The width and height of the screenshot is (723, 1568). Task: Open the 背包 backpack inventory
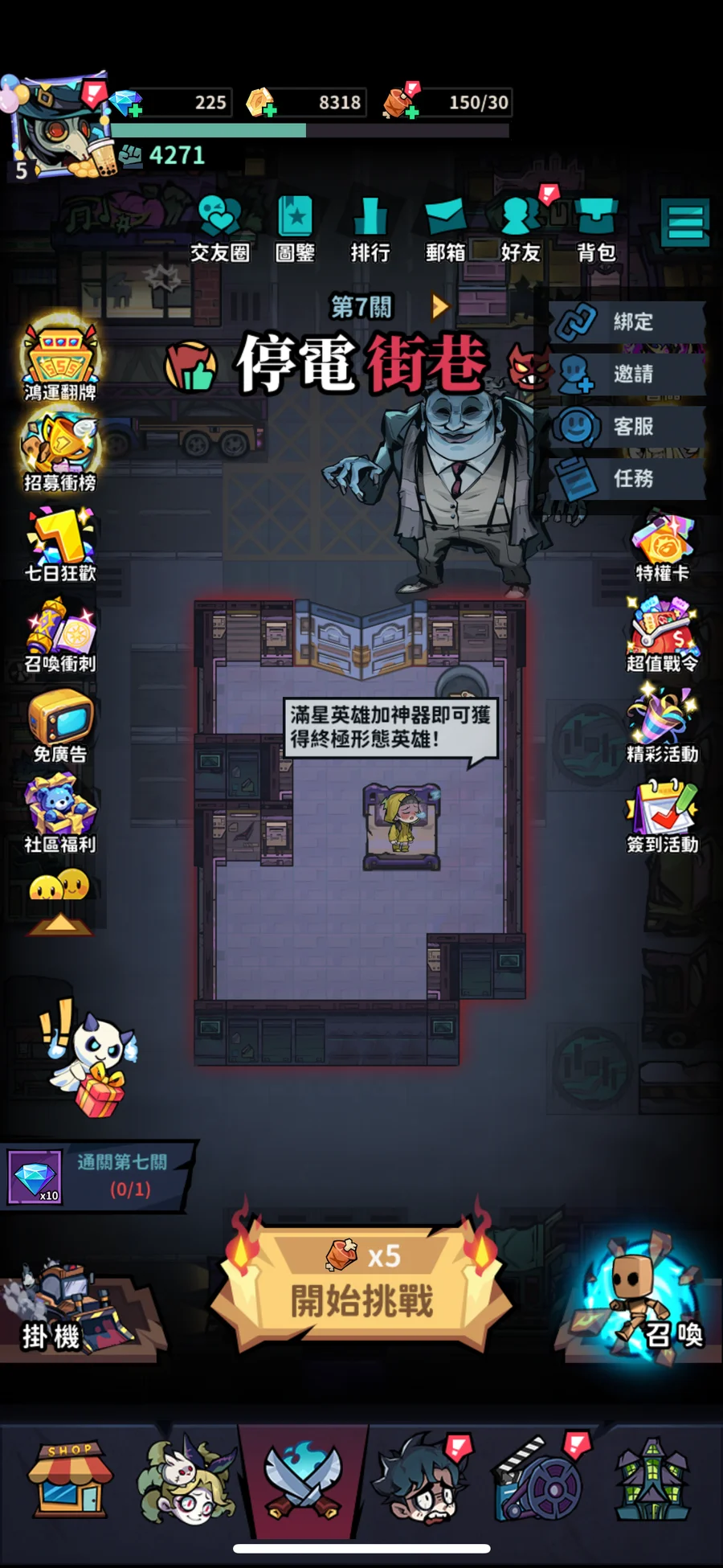[596, 229]
